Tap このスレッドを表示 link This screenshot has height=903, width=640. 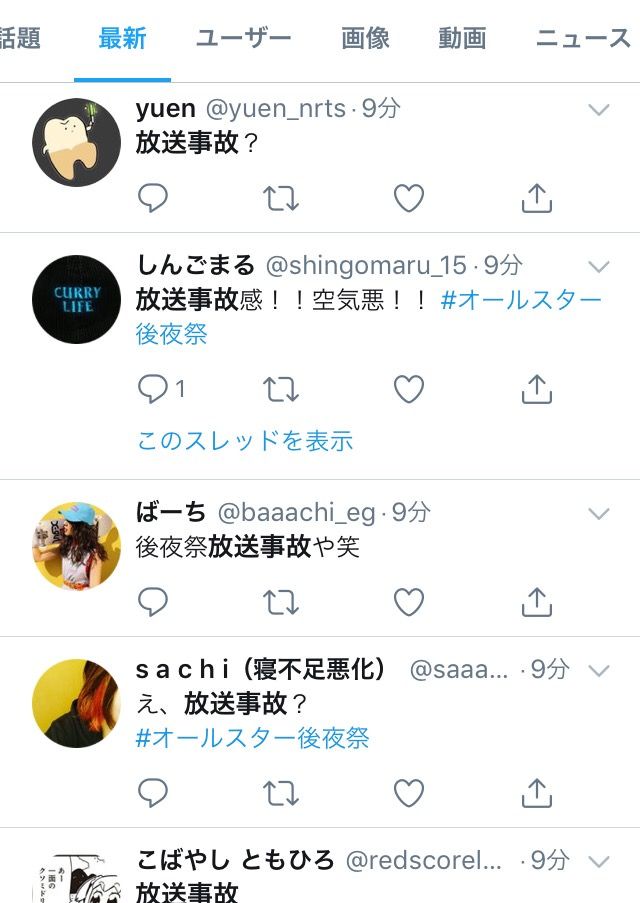click(245, 441)
